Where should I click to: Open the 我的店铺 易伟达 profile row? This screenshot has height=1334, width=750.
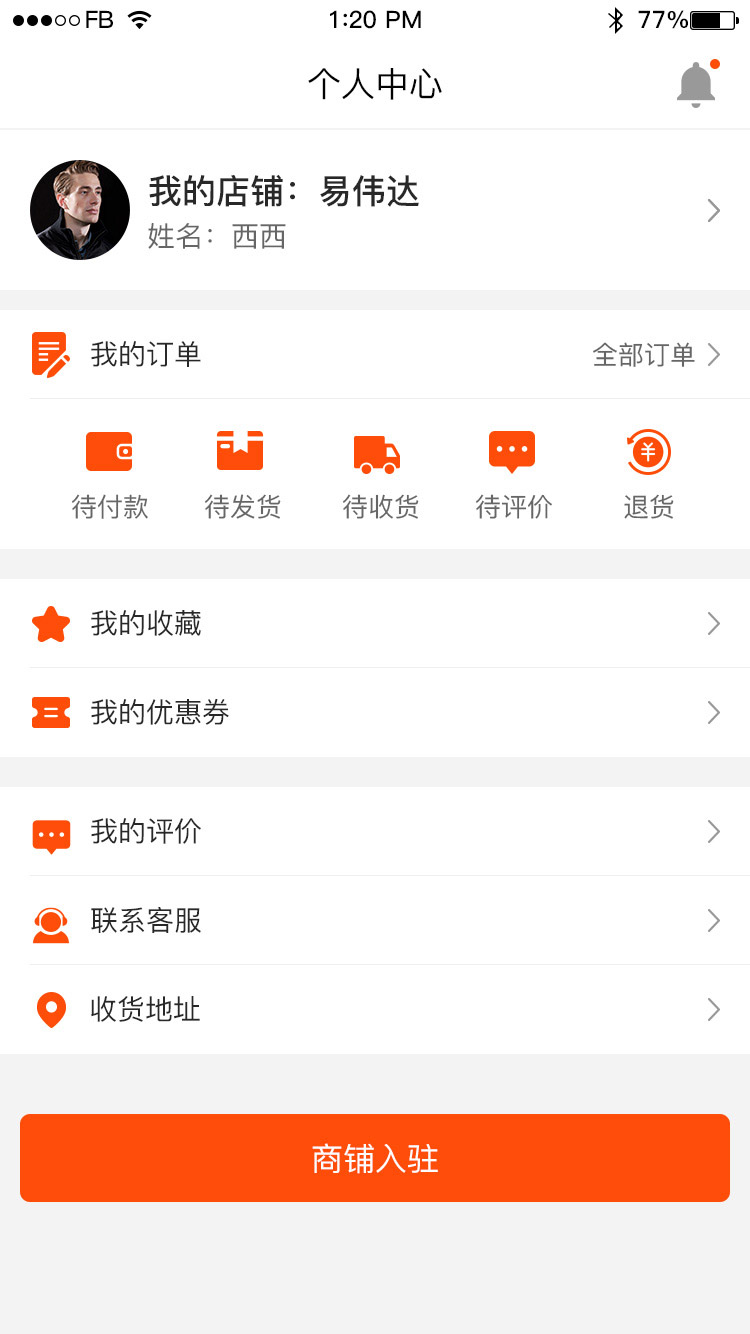[375, 210]
